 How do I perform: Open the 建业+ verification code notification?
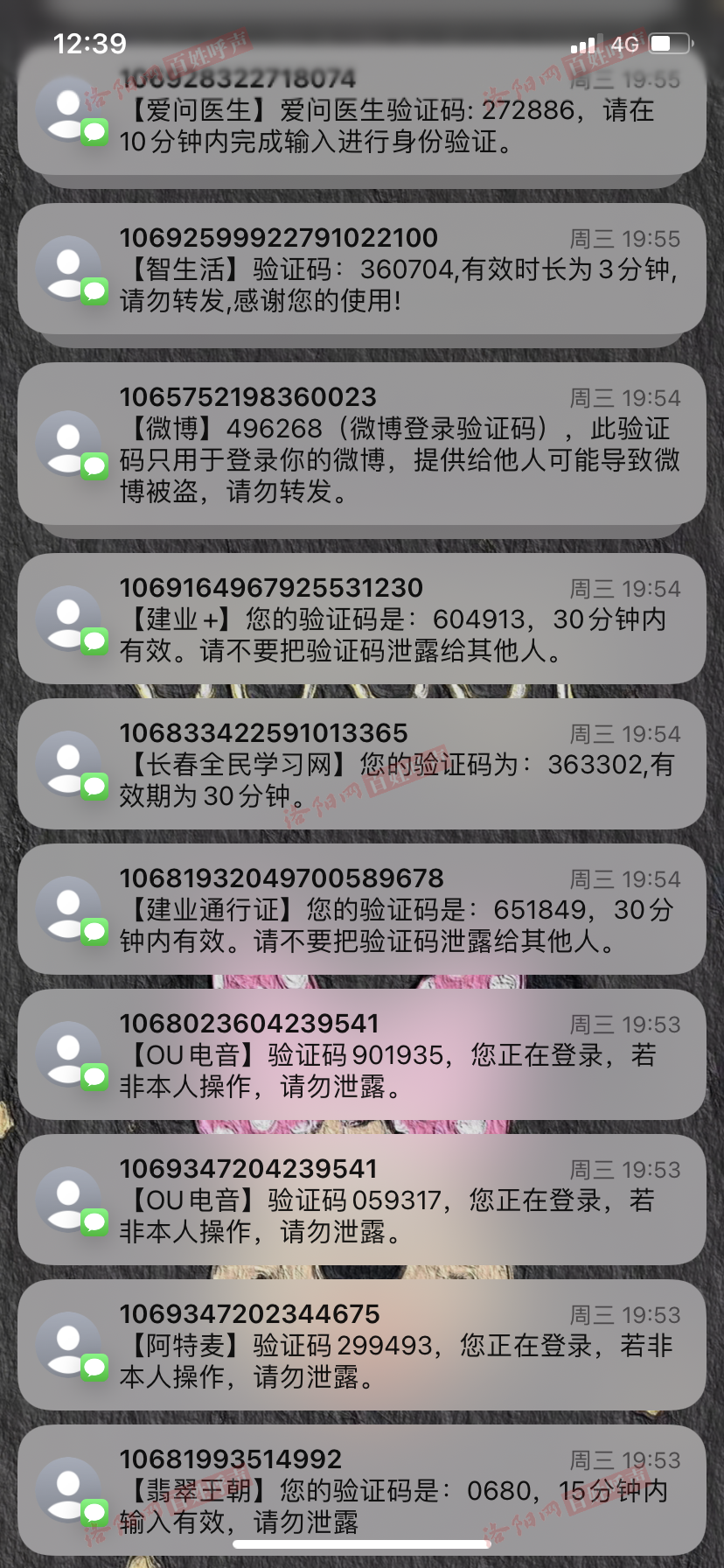coord(362,619)
